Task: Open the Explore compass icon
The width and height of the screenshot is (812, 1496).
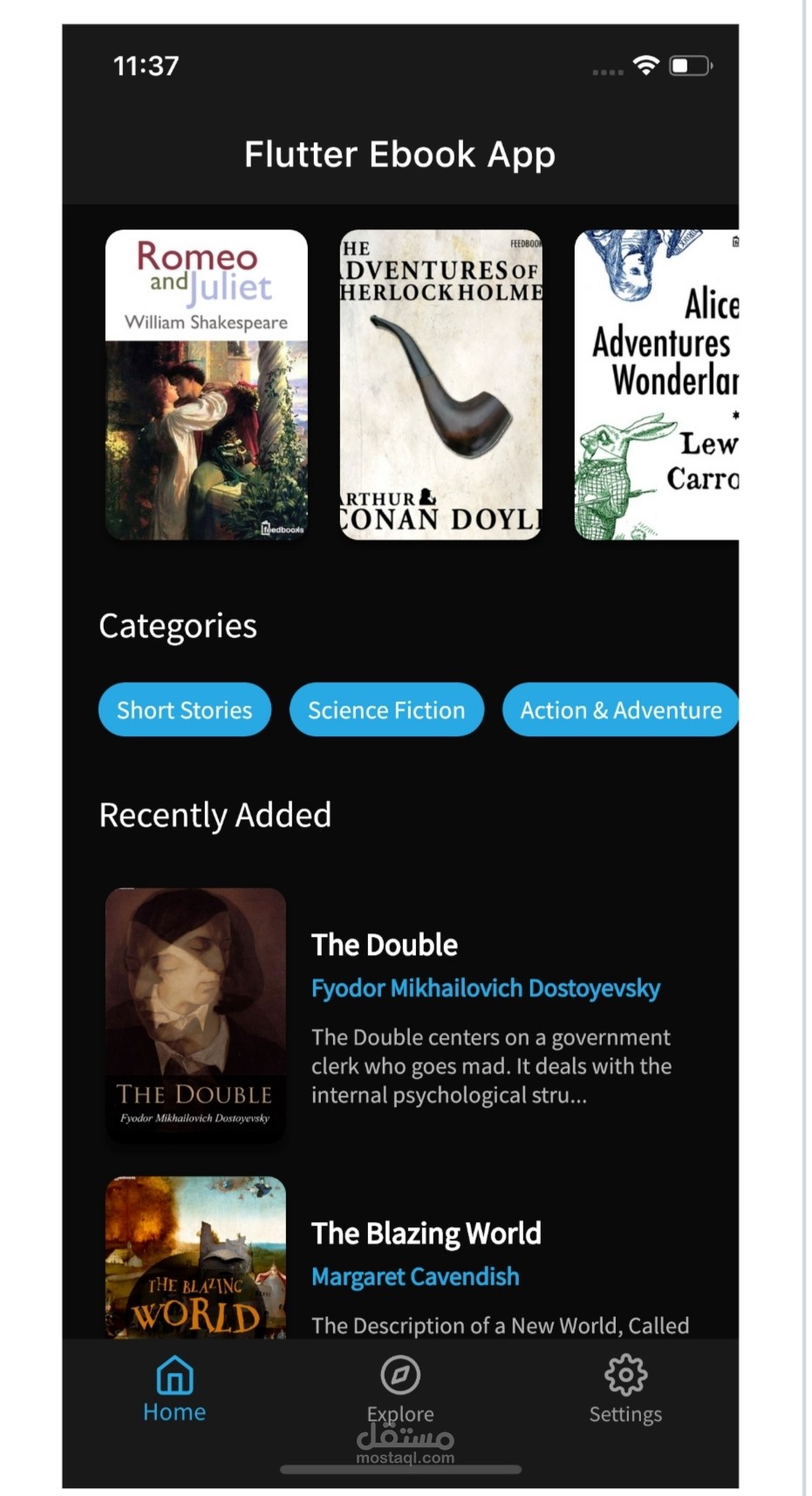Action: click(x=399, y=1374)
